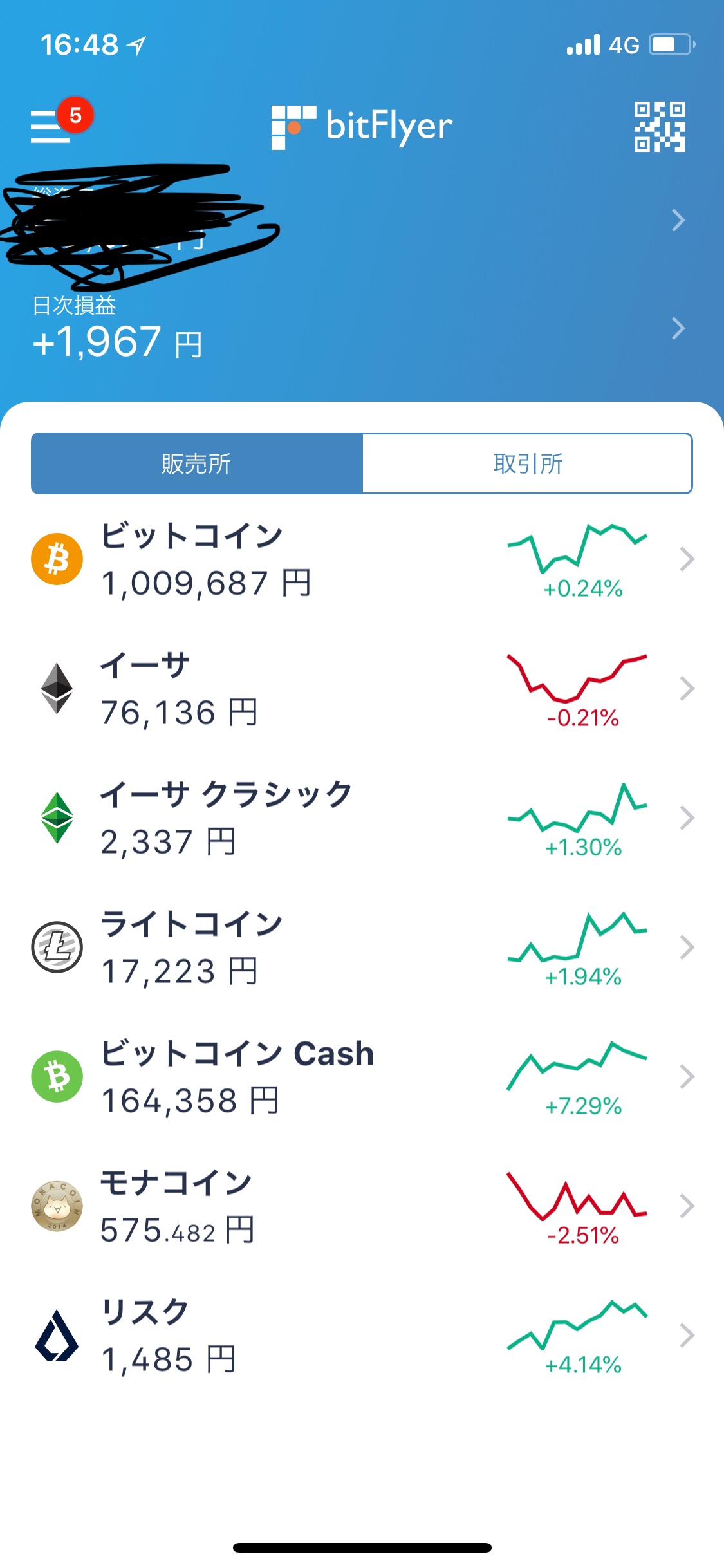Open the ライトコイン row
724x1568 pixels.
coord(362,947)
